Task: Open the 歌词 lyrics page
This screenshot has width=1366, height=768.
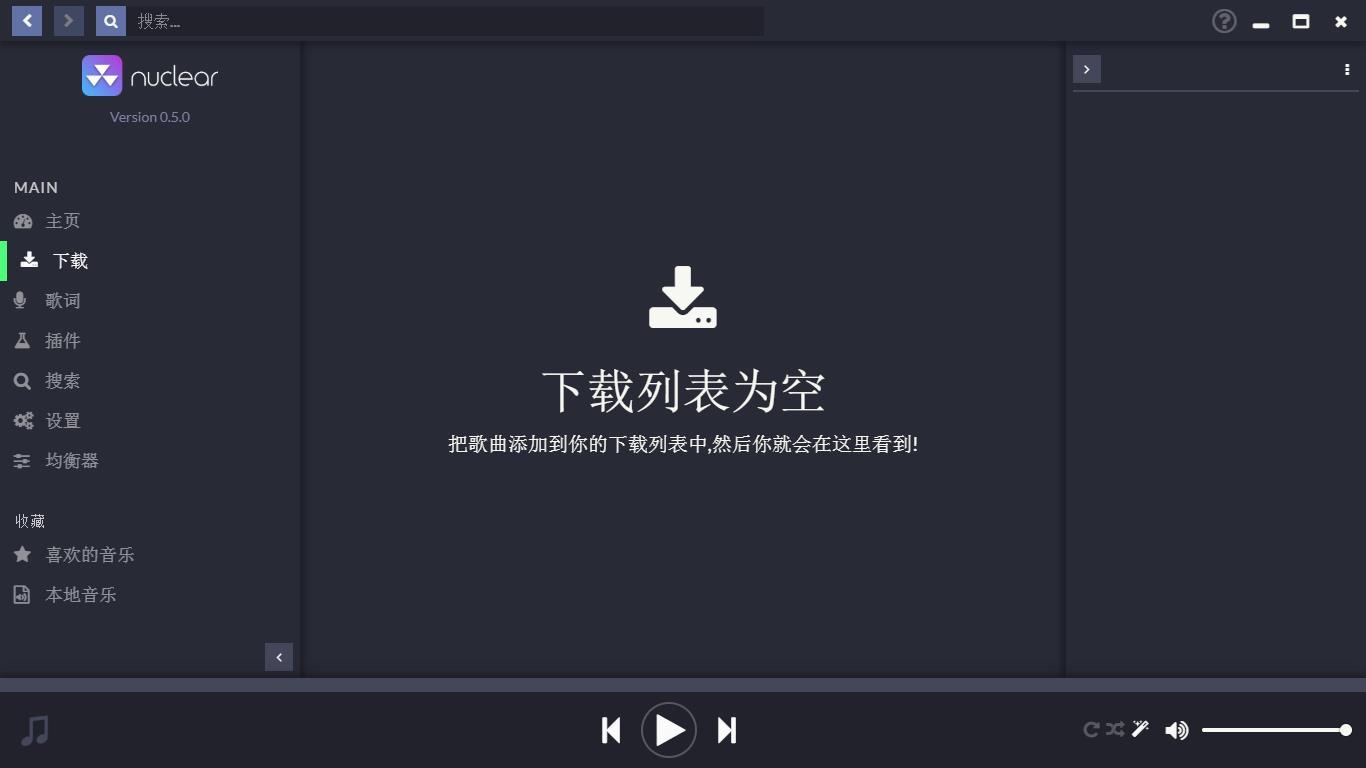Action: tap(62, 301)
